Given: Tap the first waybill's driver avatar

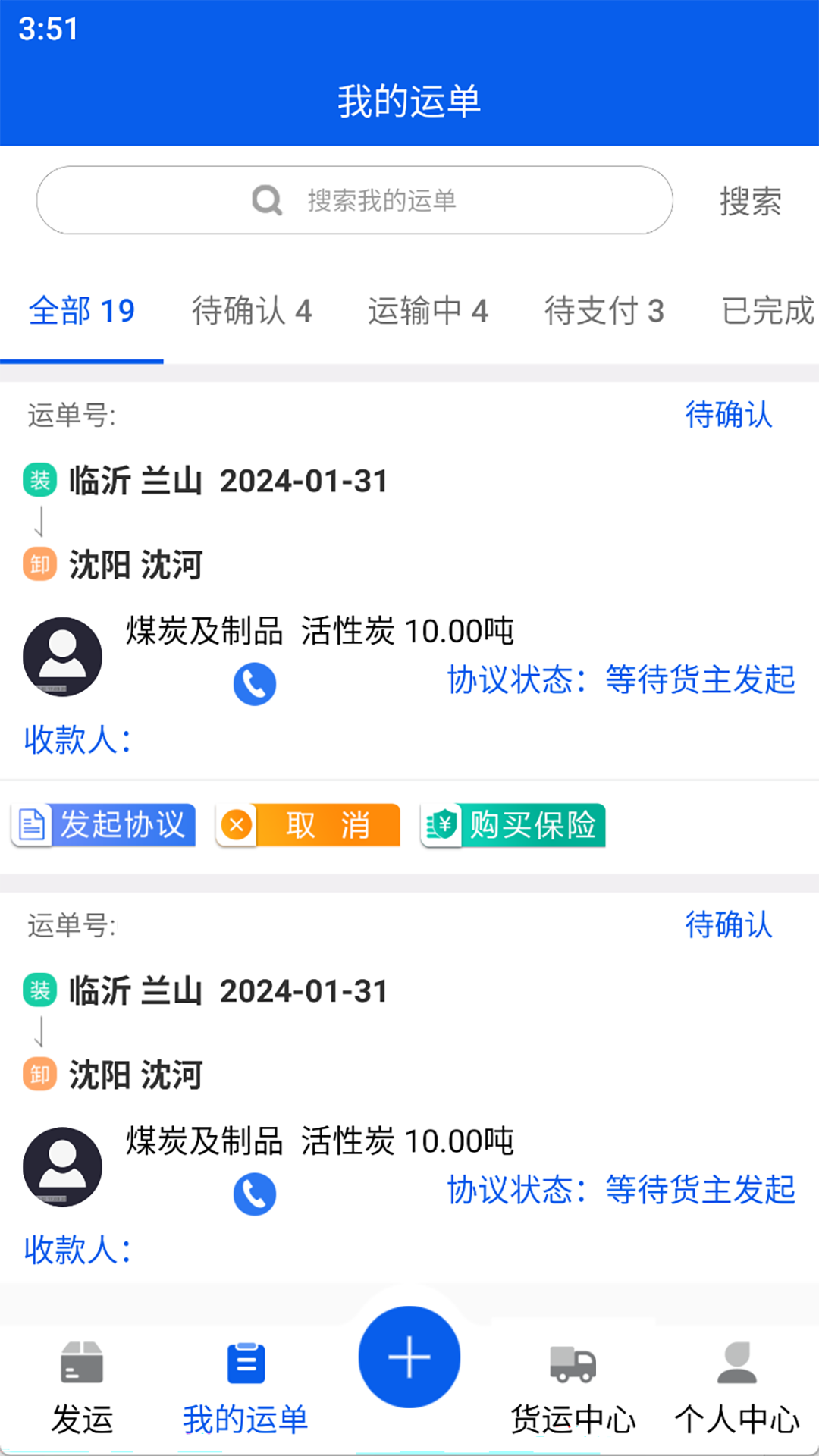Looking at the screenshot, I should 62,656.
